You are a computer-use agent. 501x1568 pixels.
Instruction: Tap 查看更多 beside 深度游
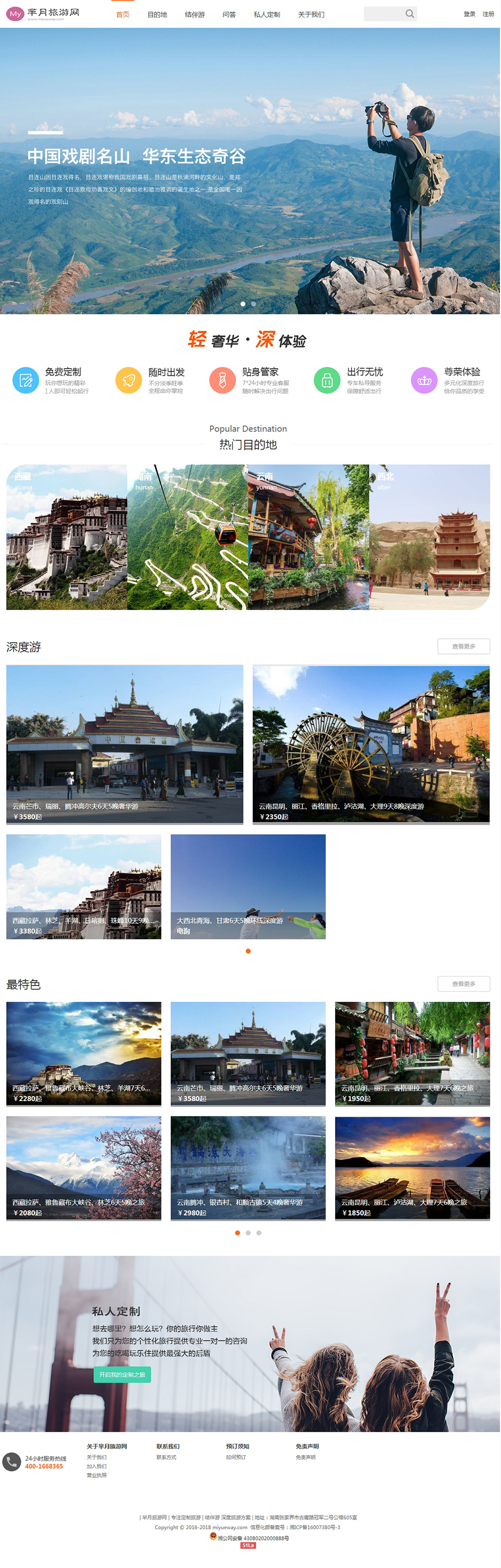click(463, 647)
